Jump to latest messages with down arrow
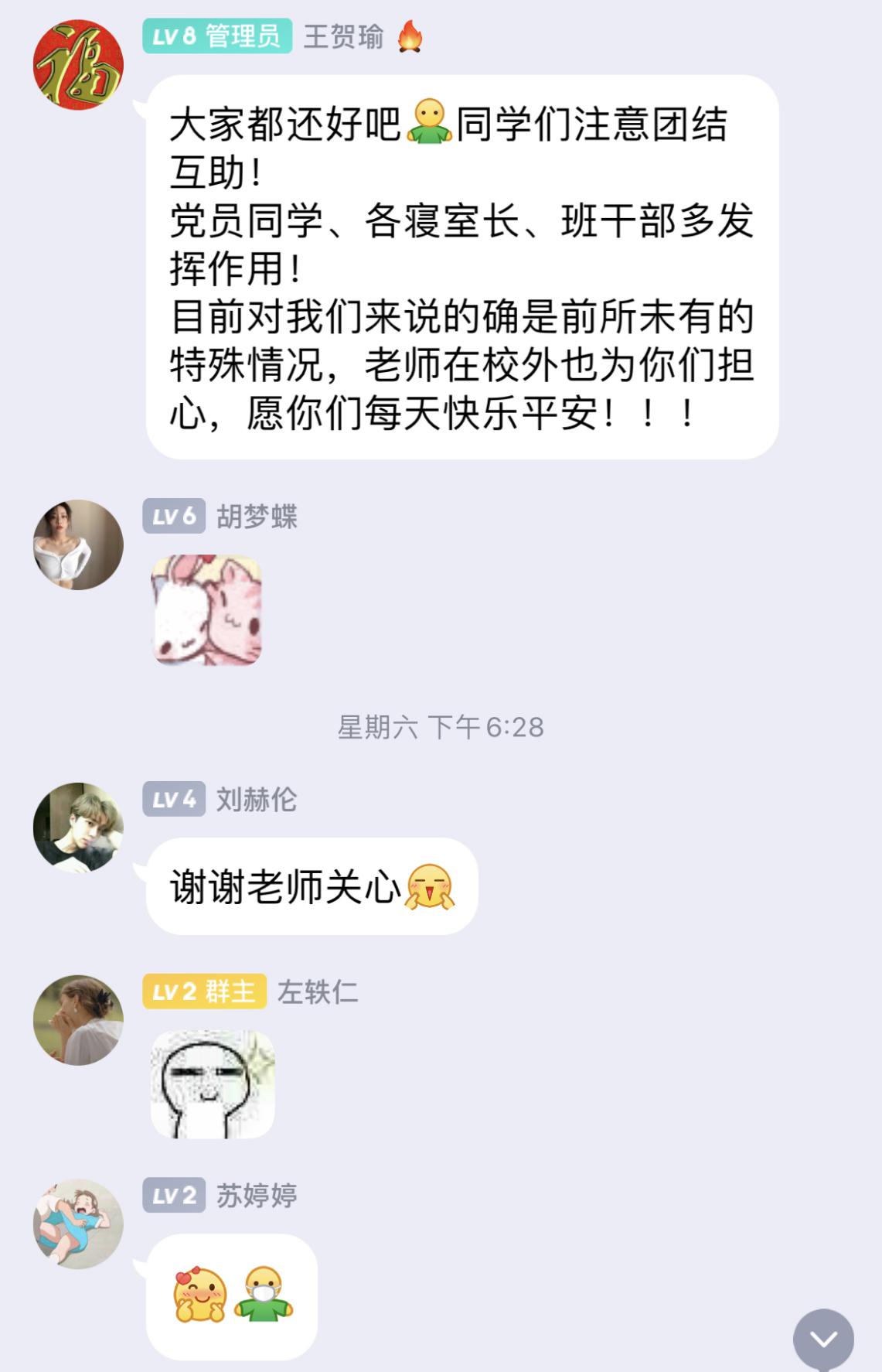Image resolution: width=882 pixels, height=1372 pixels. click(823, 1339)
